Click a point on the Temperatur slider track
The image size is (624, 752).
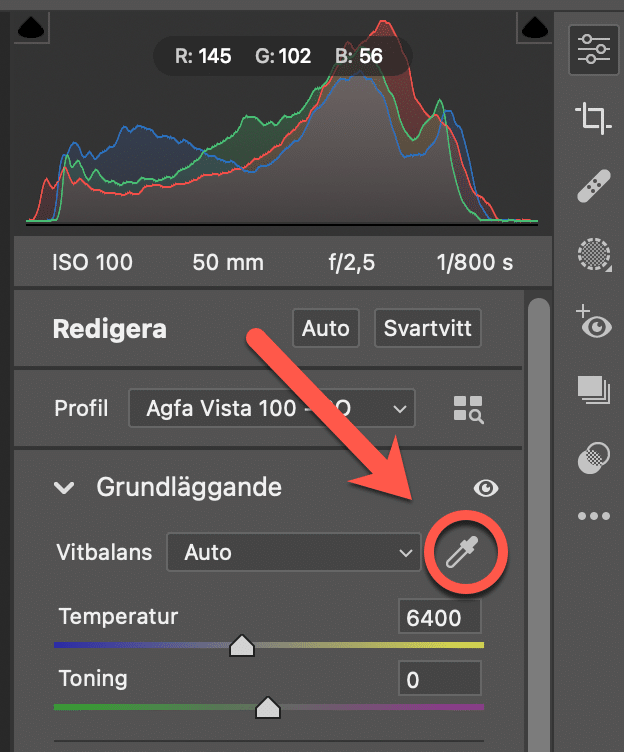pos(350,646)
